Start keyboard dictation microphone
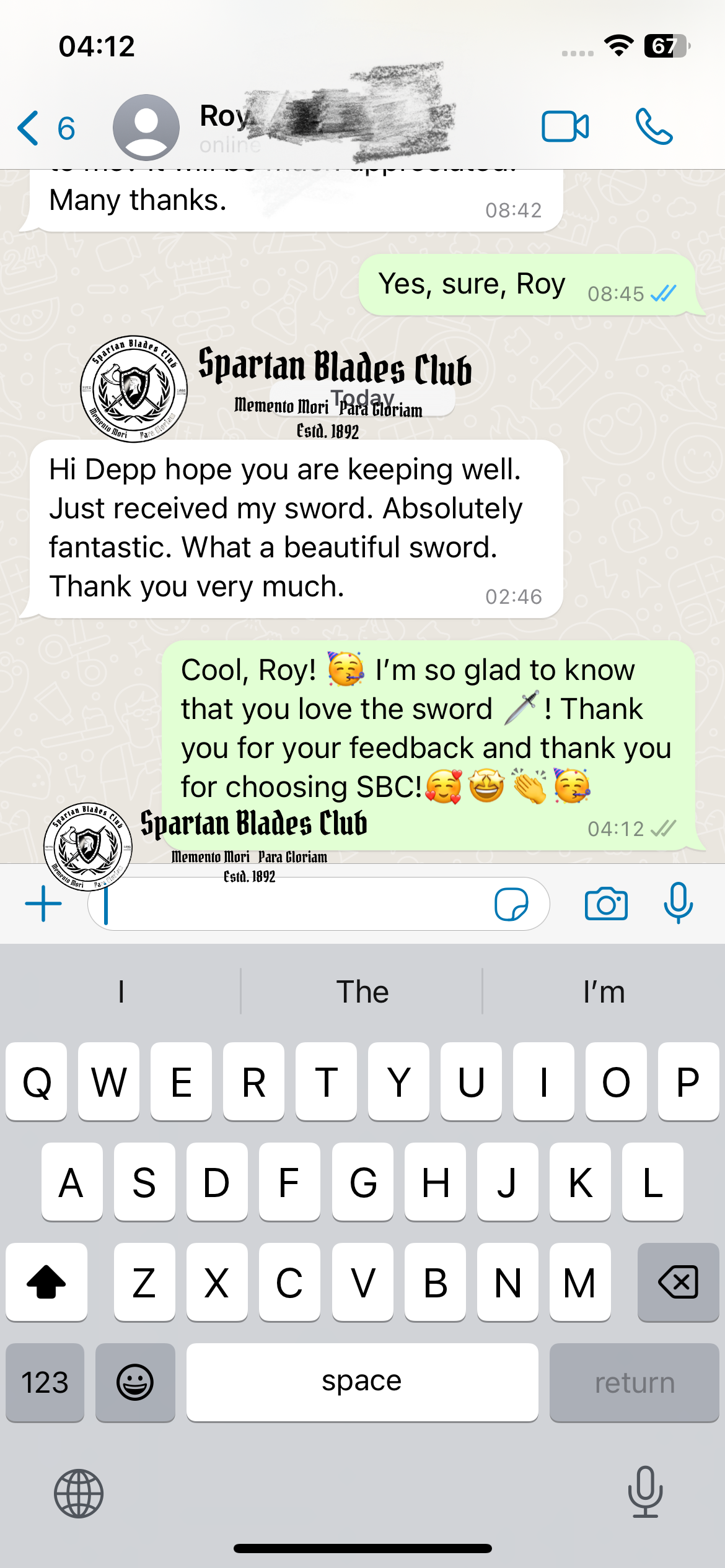725x1568 pixels. click(x=645, y=1492)
